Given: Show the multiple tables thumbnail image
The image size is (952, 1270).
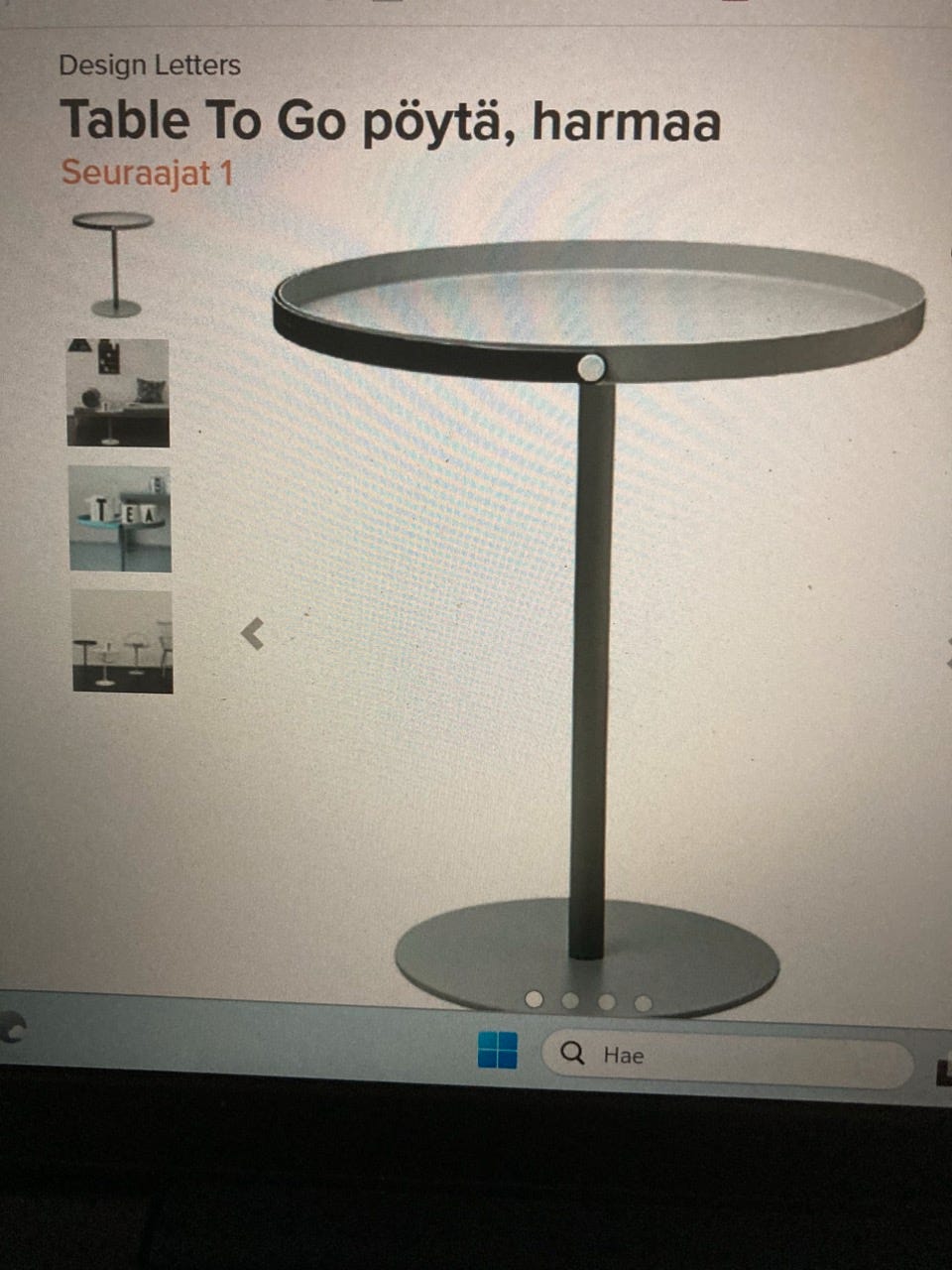Looking at the screenshot, I should 122,642.
